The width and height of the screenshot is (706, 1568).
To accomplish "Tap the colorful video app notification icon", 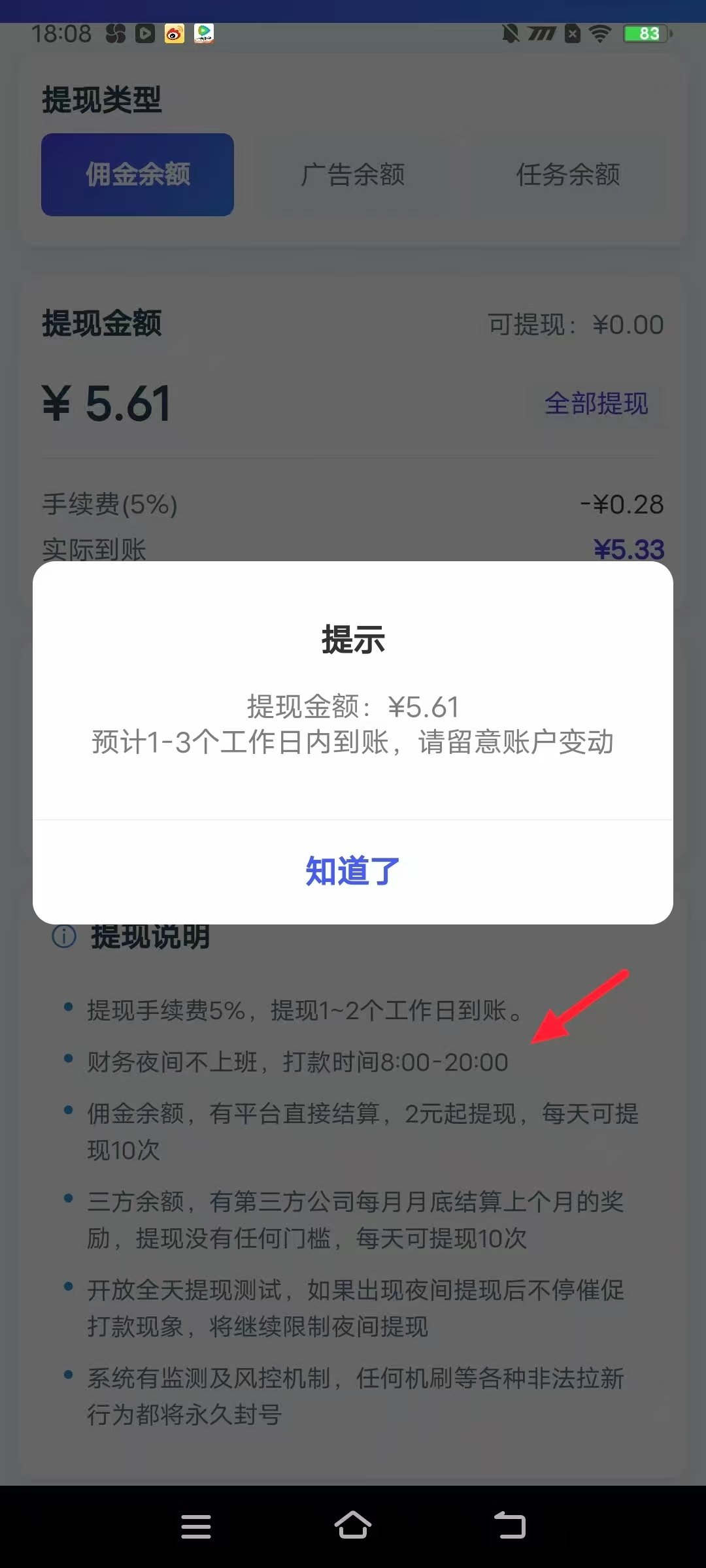I will [x=203, y=34].
